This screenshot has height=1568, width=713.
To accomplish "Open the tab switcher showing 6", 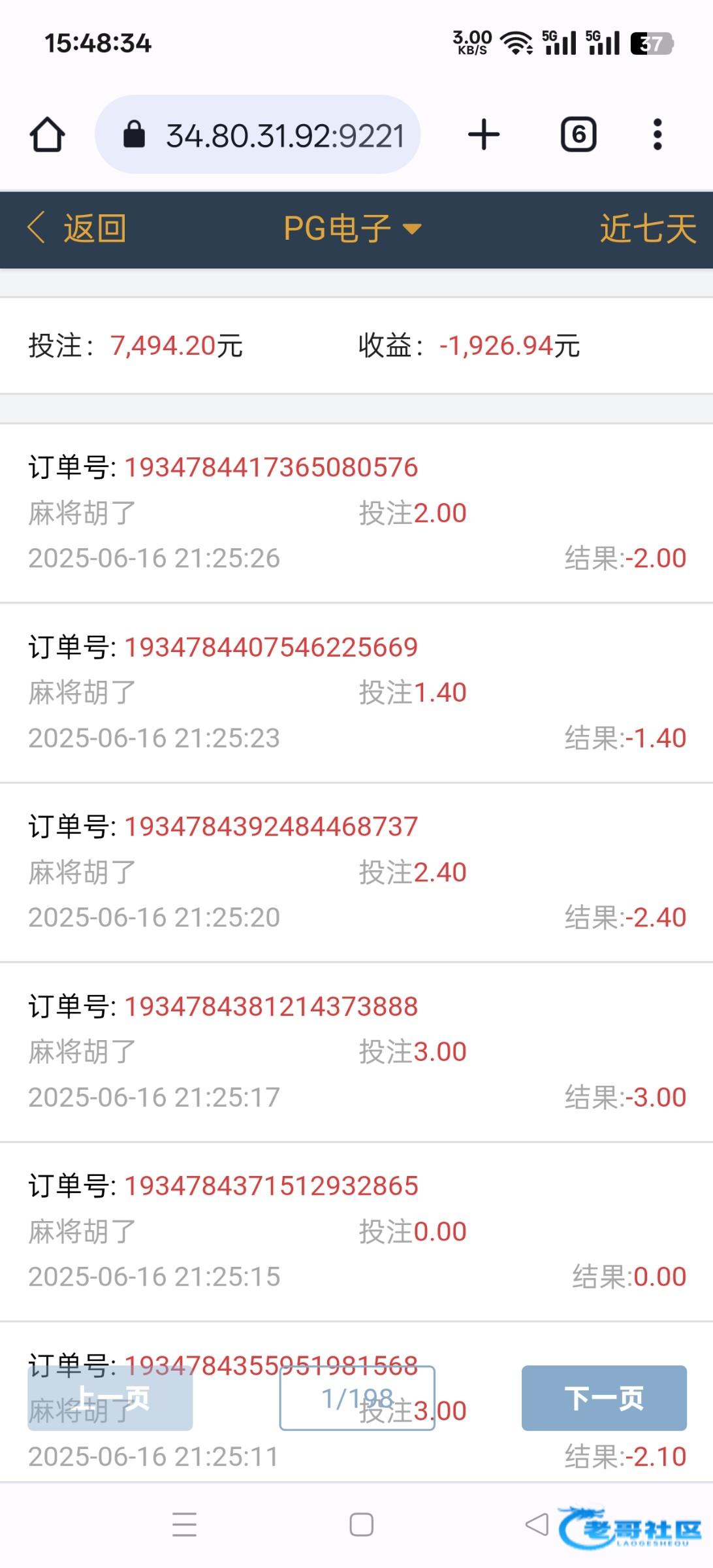I will [x=578, y=135].
